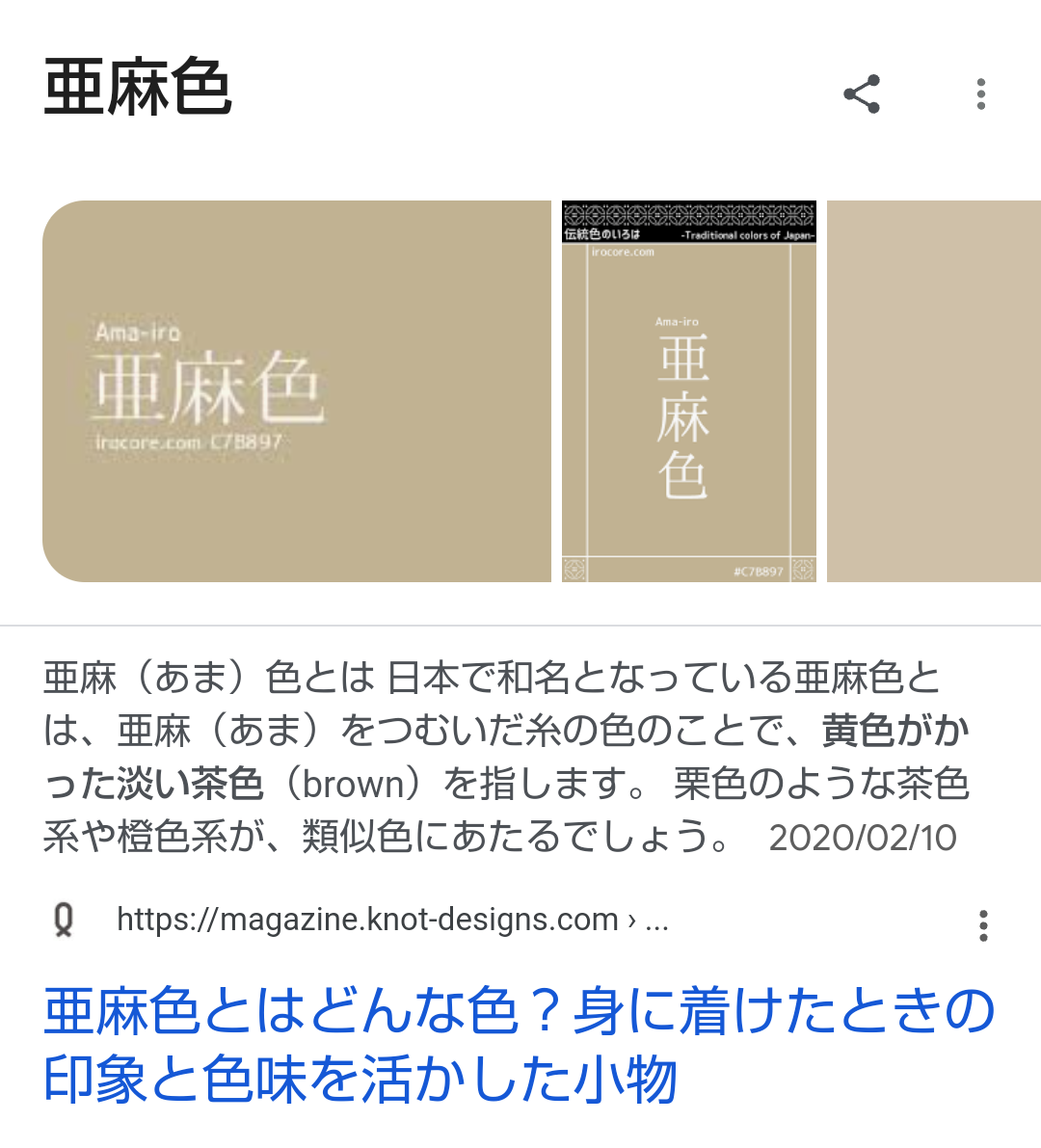
Task: Open the article 亜麻色とはどんな色?
Action: point(519,1045)
